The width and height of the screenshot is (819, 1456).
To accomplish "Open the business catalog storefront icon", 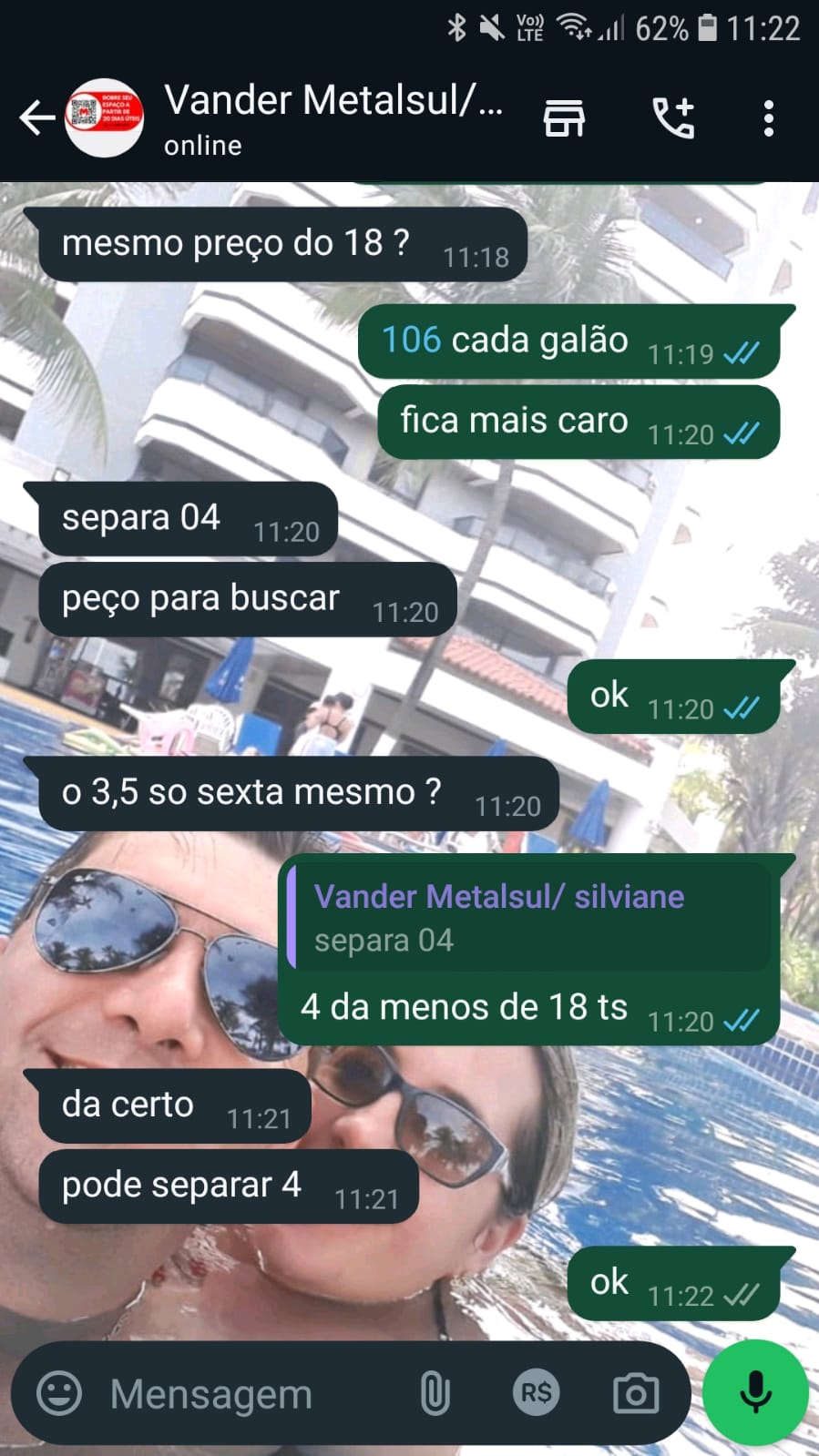I will click(564, 118).
